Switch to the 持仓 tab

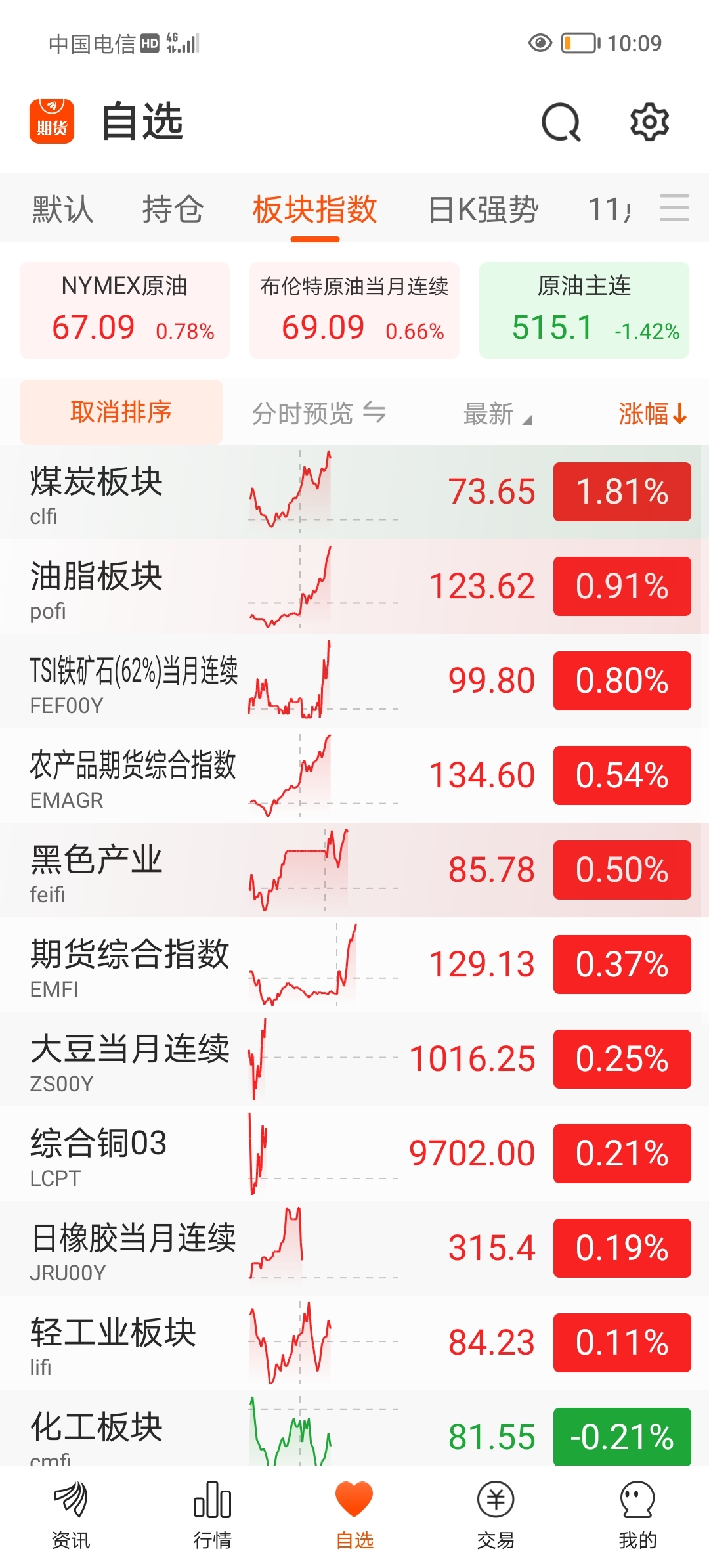(173, 209)
